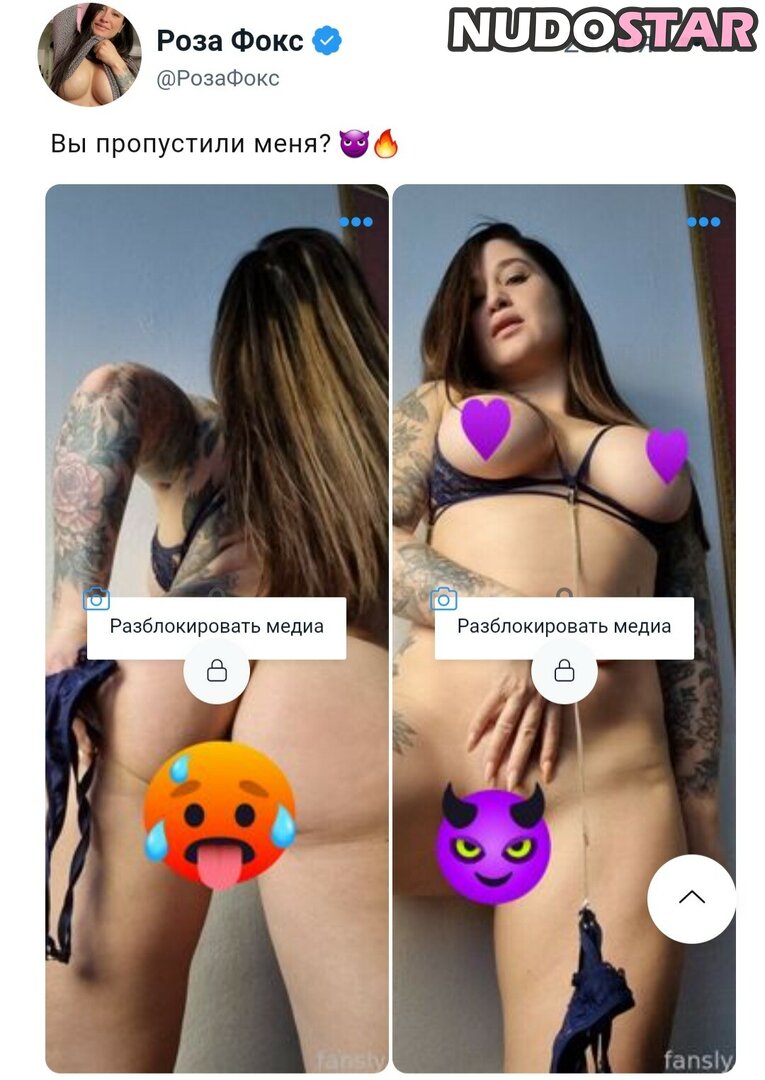The height and width of the screenshot is (1080, 765).
Task: Tap Разблокировать медиа on the left media tile
Action: pyautogui.click(x=216, y=627)
